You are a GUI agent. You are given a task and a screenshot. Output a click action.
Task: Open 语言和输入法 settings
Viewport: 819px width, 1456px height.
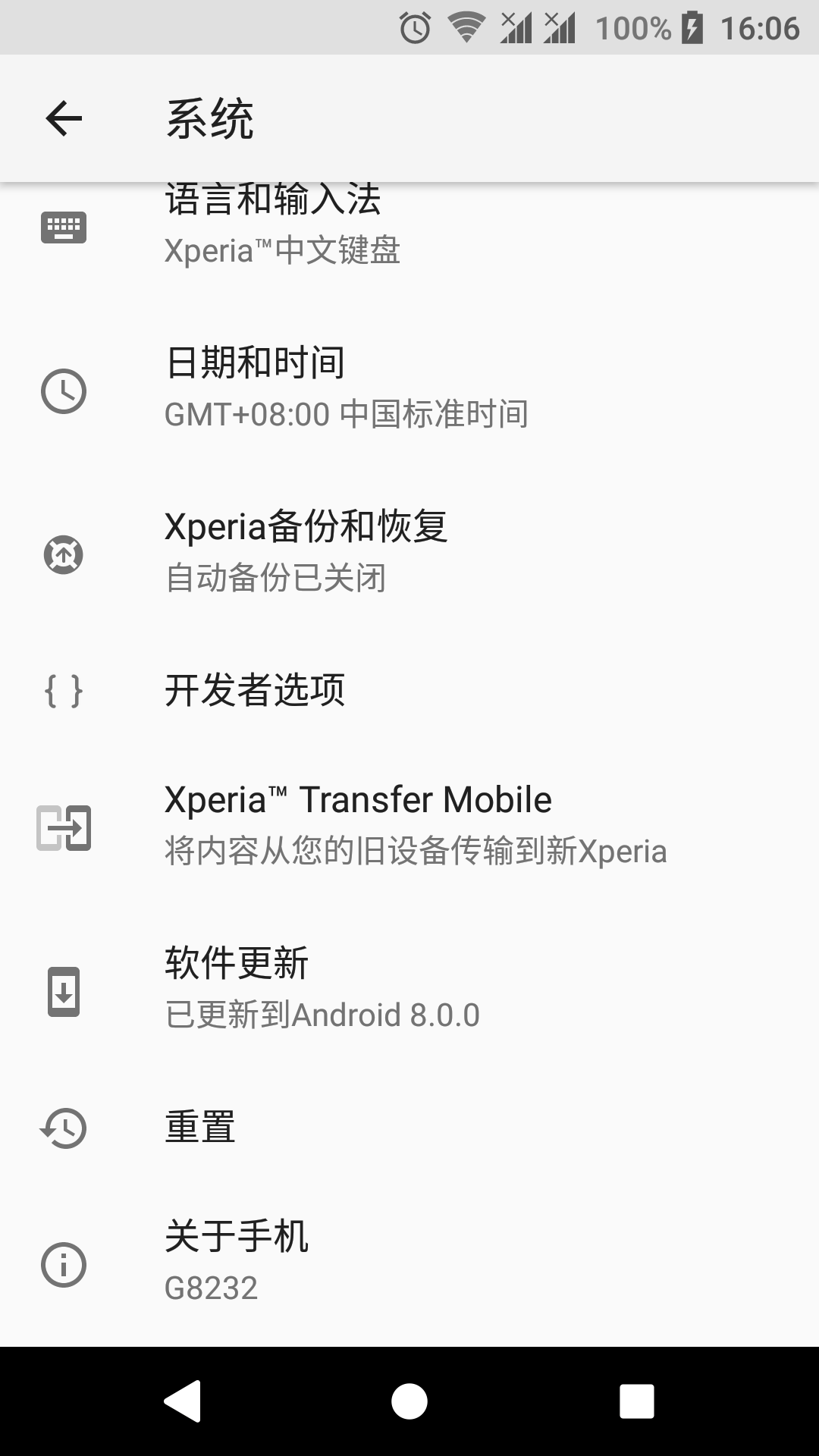click(409, 224)
